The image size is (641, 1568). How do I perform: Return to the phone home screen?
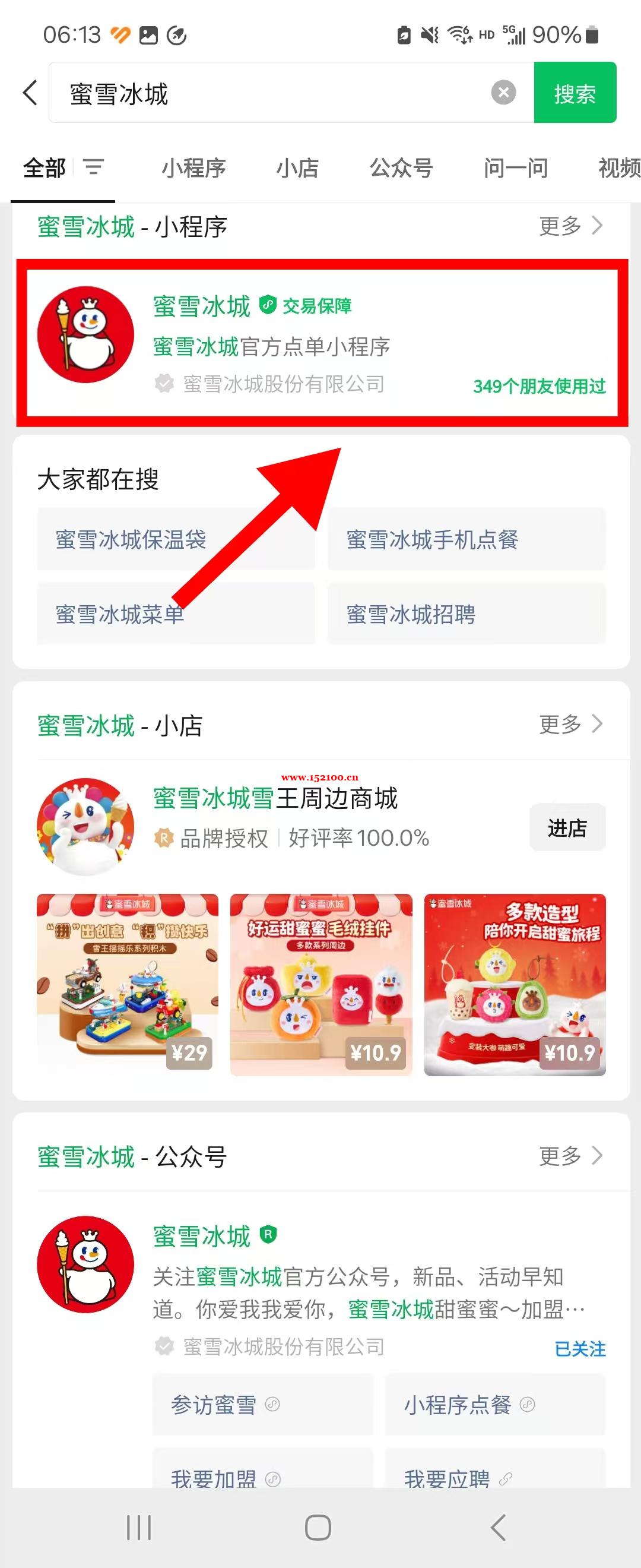point(318,1527)
